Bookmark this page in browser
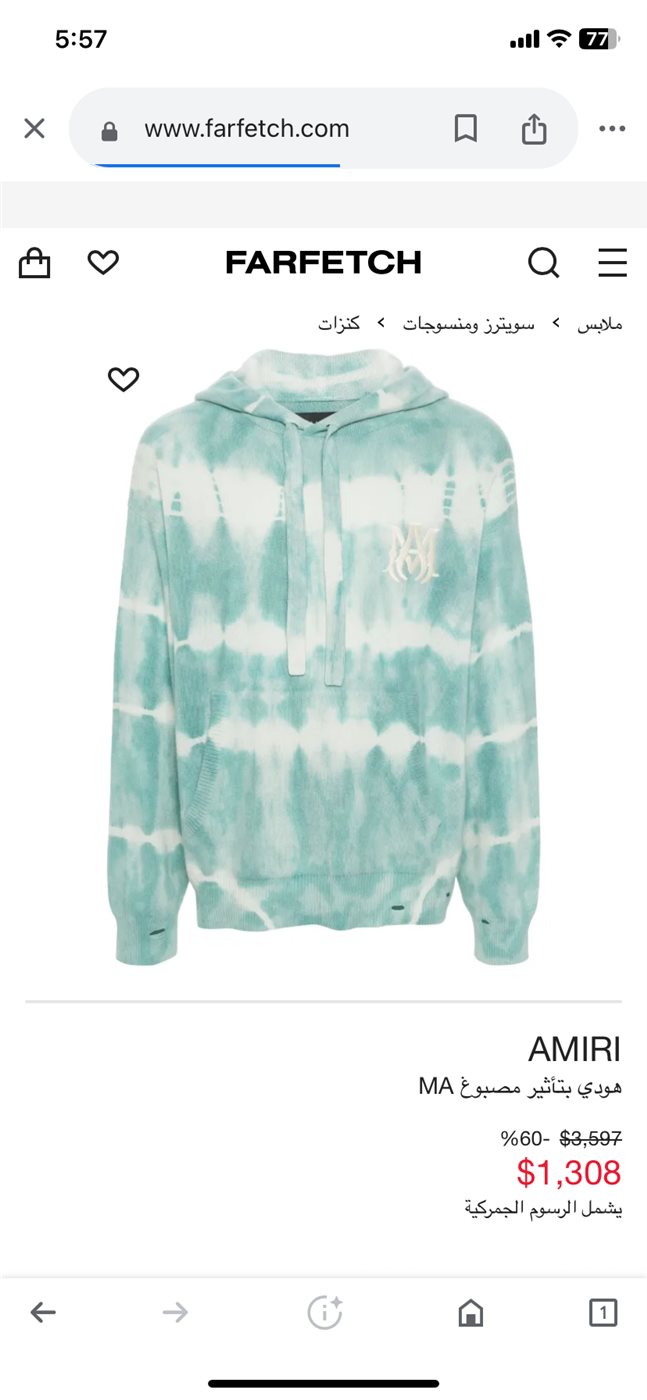This screenshot has height=1400, width=647. [x=466, y=129]
